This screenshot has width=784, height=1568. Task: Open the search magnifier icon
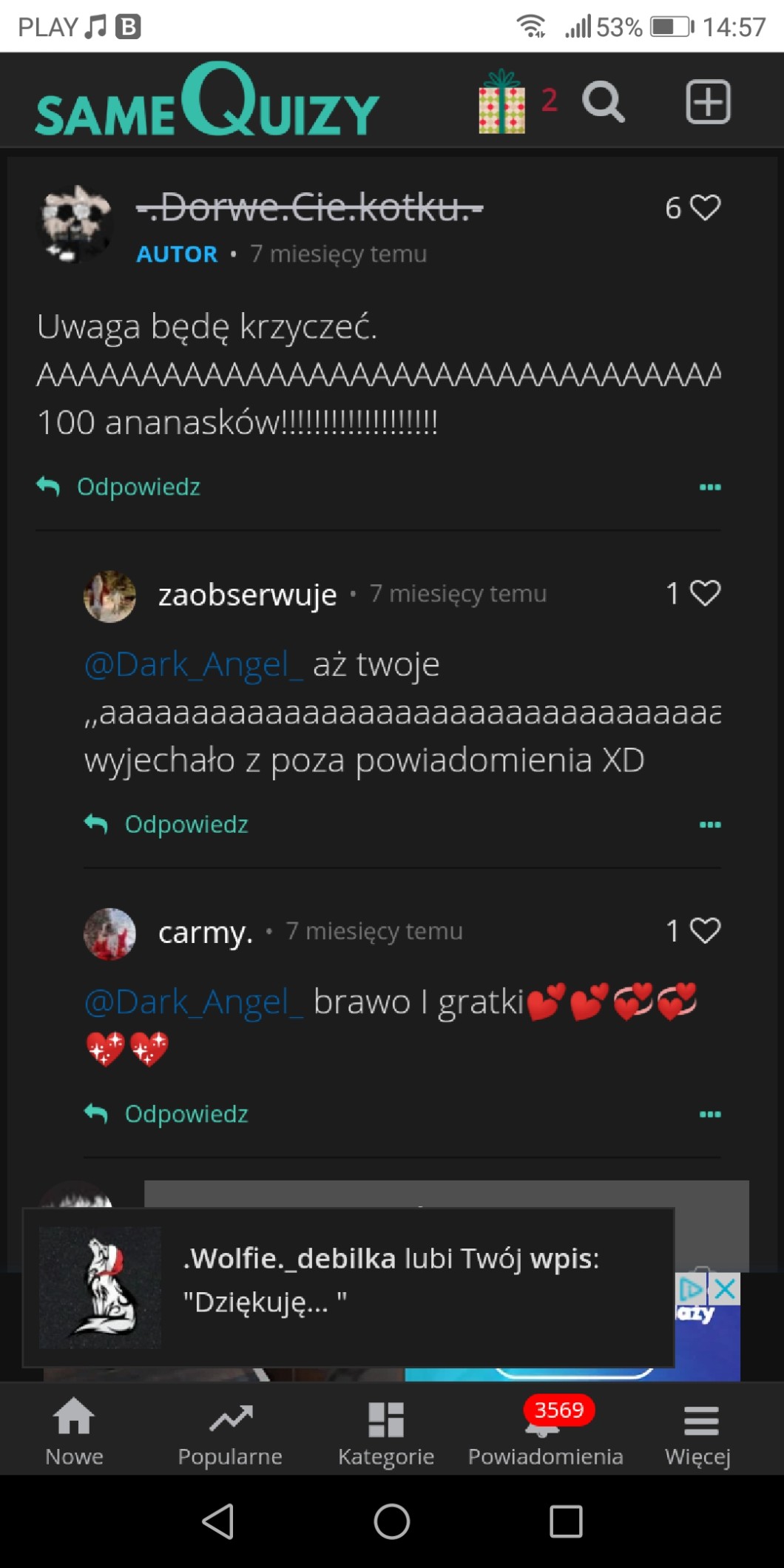click(603, 102)
